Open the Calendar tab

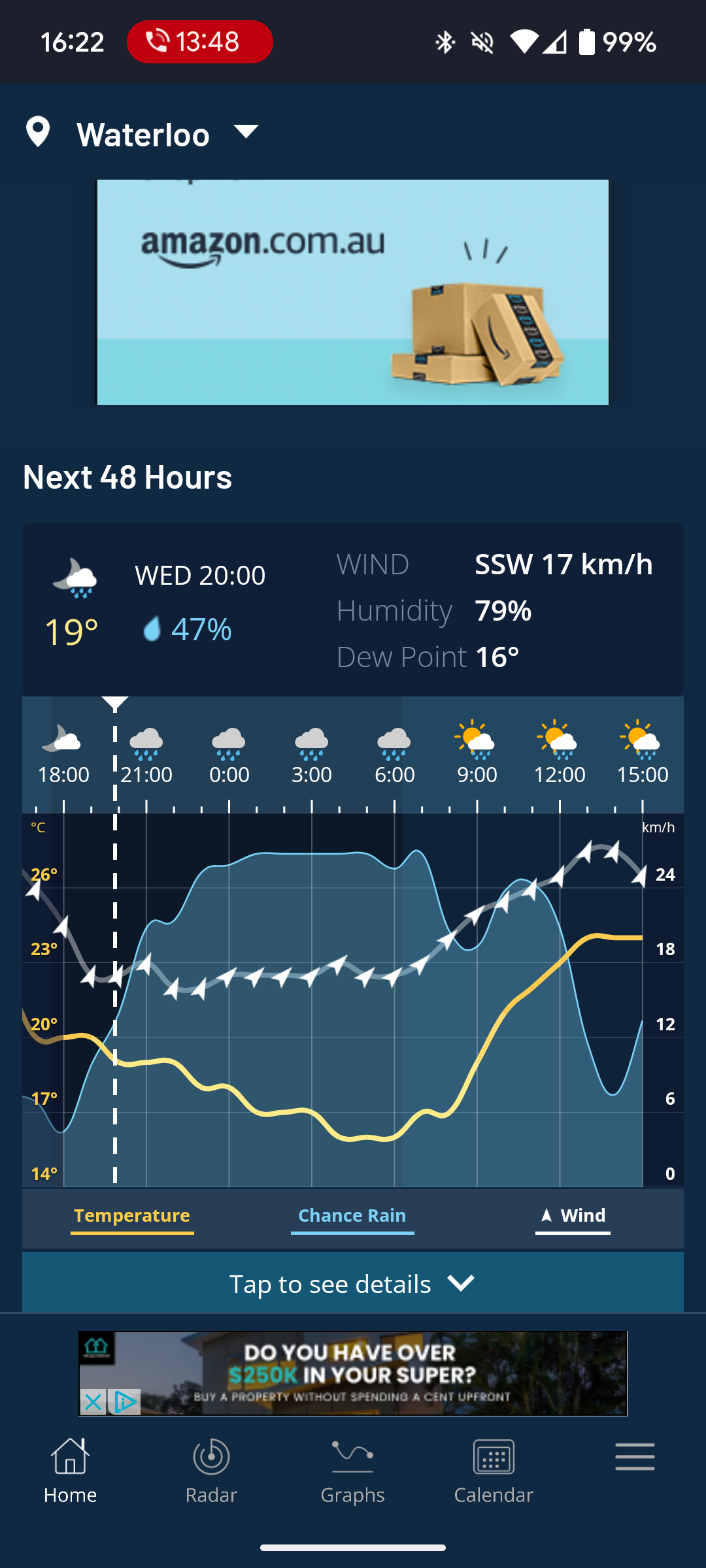click(494, 1470)
